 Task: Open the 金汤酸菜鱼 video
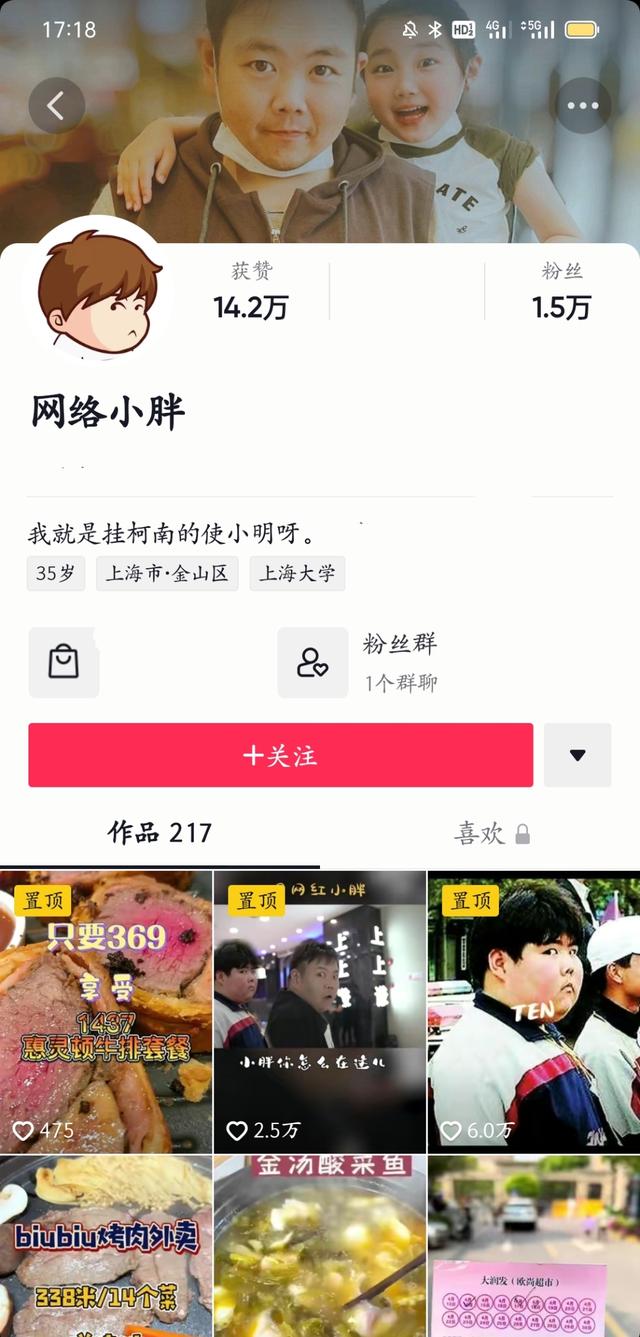tap(320, 1246)
